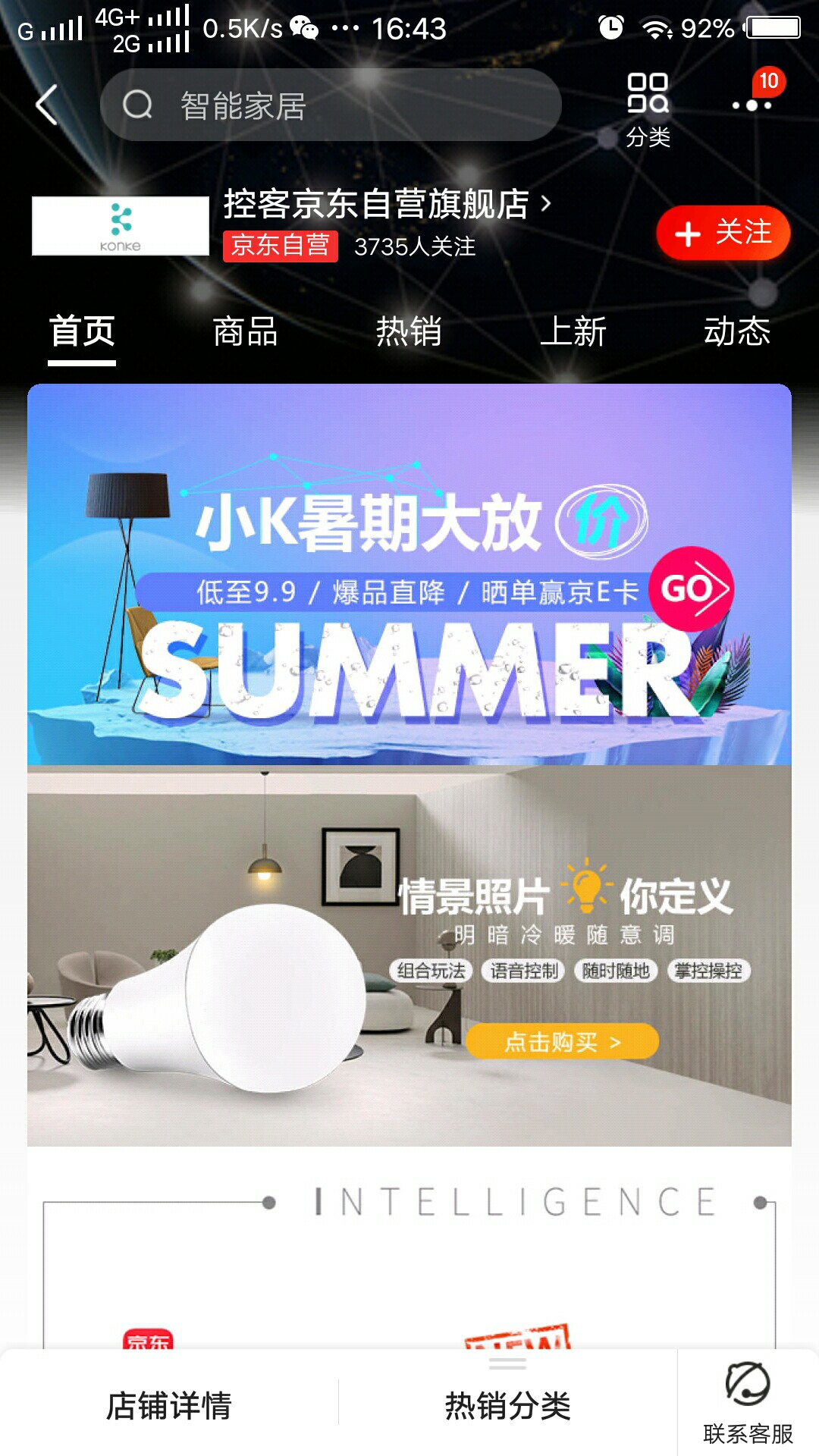Screen dimensions: 819x1456
Task: Open the 分类 categories icon
Action: pos(648,111)
